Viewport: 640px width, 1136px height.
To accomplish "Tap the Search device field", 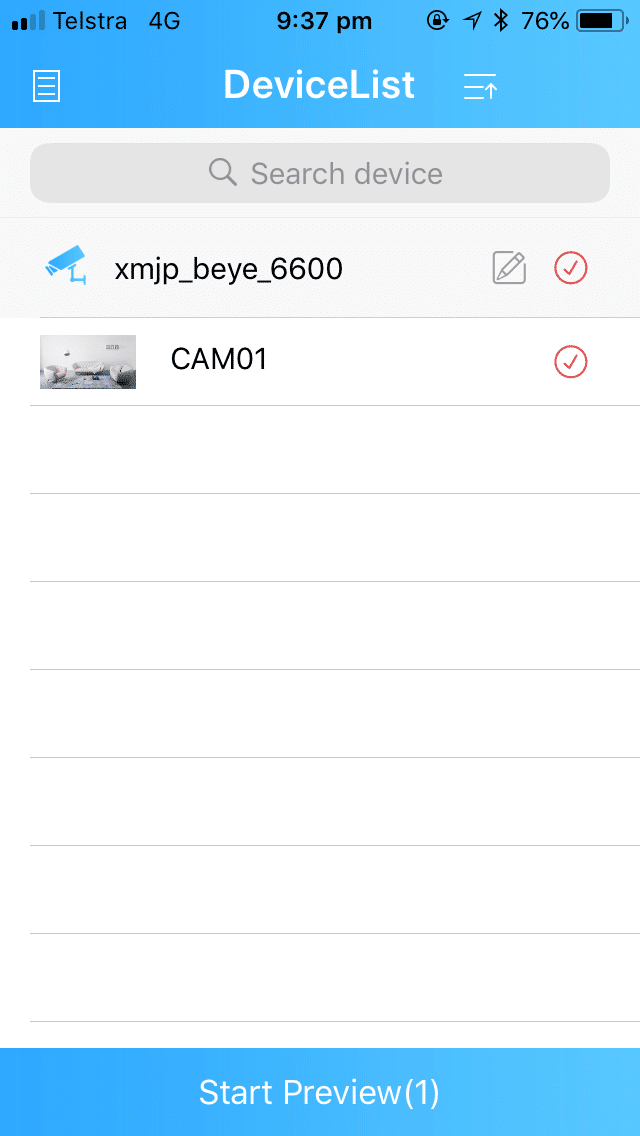I will coord(320,174).
